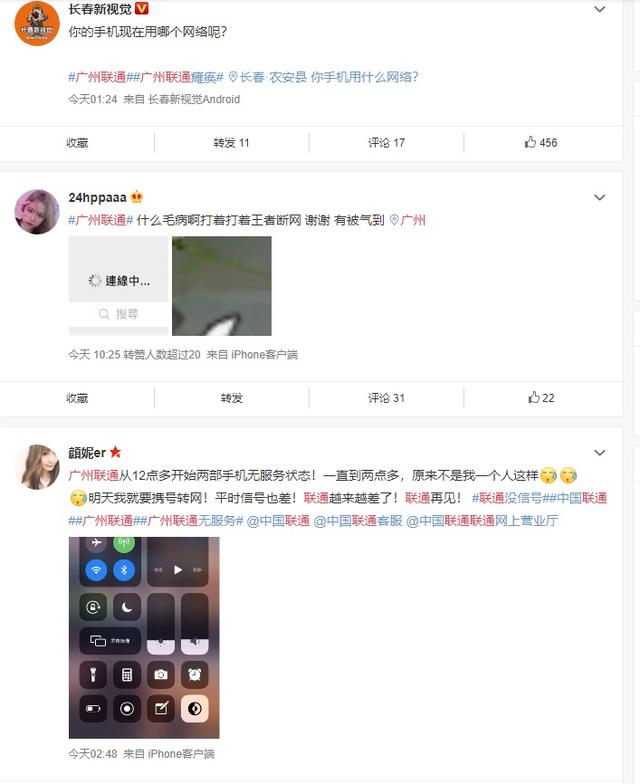This screenshot has height=784, width=640.
Task: Open 24hppaaa's username link
Action: pyautogui.click(x=97, y=196)
